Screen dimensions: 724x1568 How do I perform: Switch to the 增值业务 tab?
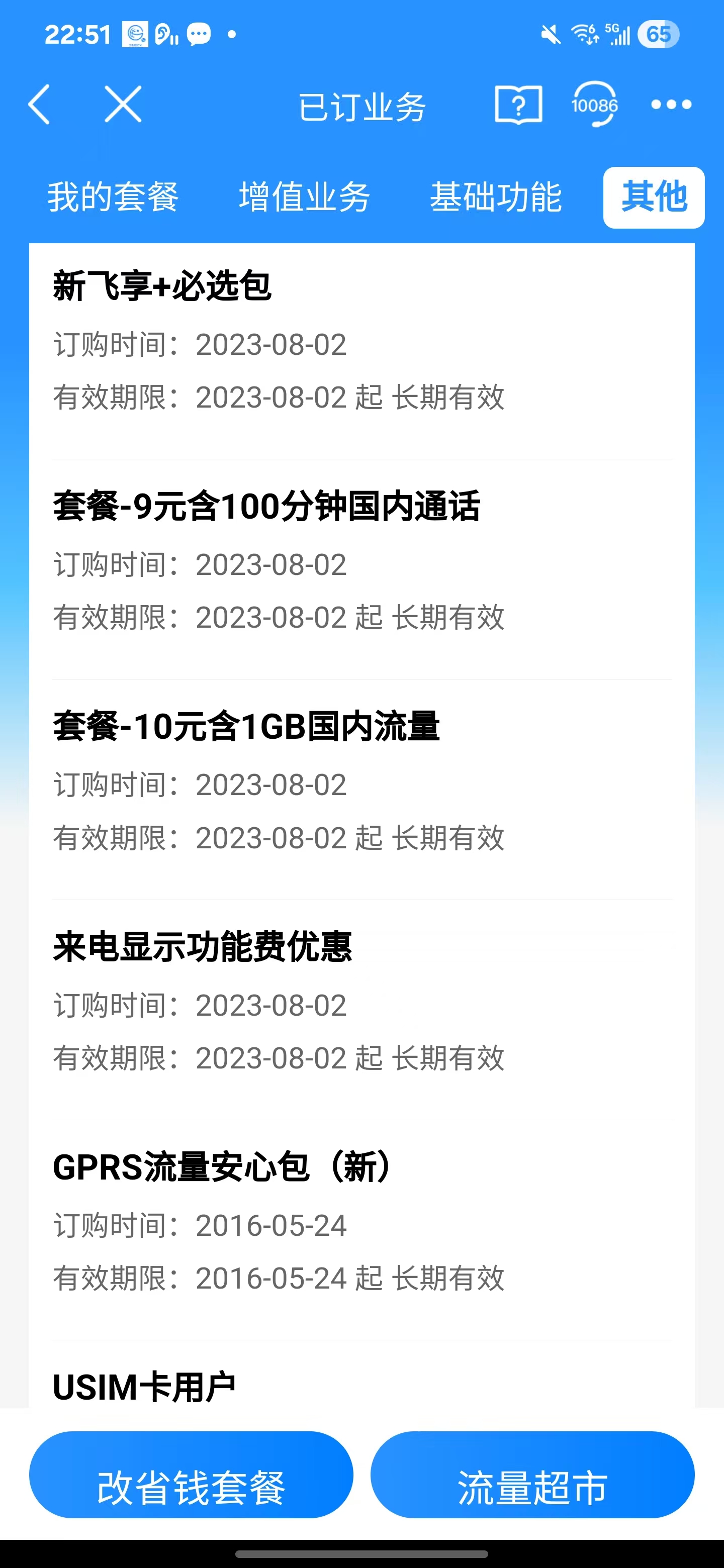(305, 197)
